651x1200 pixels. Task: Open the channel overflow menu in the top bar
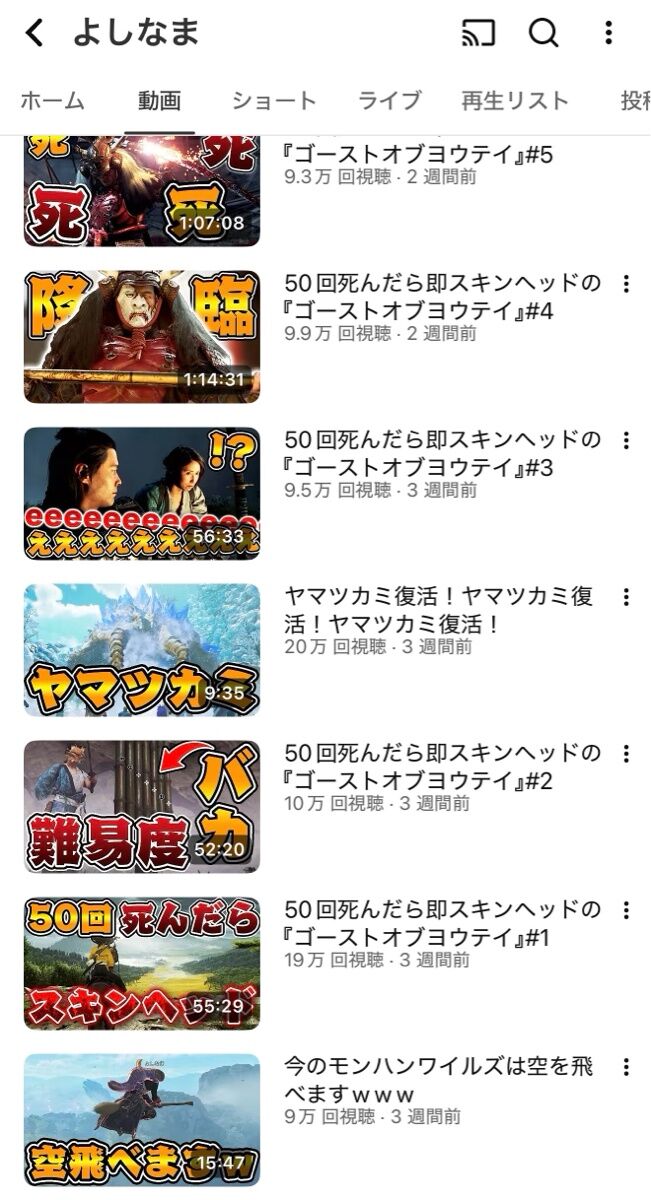coord(608,33)
